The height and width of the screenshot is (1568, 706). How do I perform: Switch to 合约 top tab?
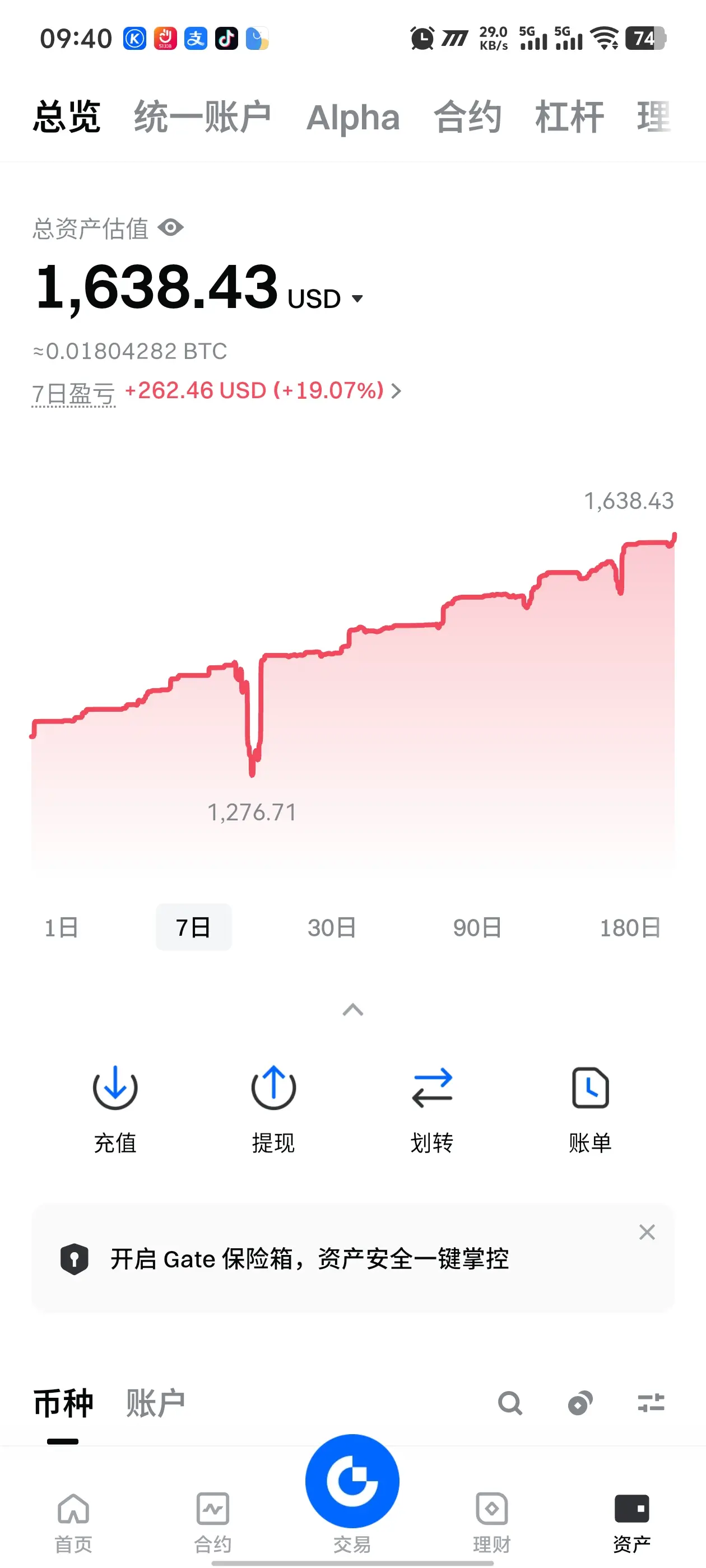click(x=468, y=117)
